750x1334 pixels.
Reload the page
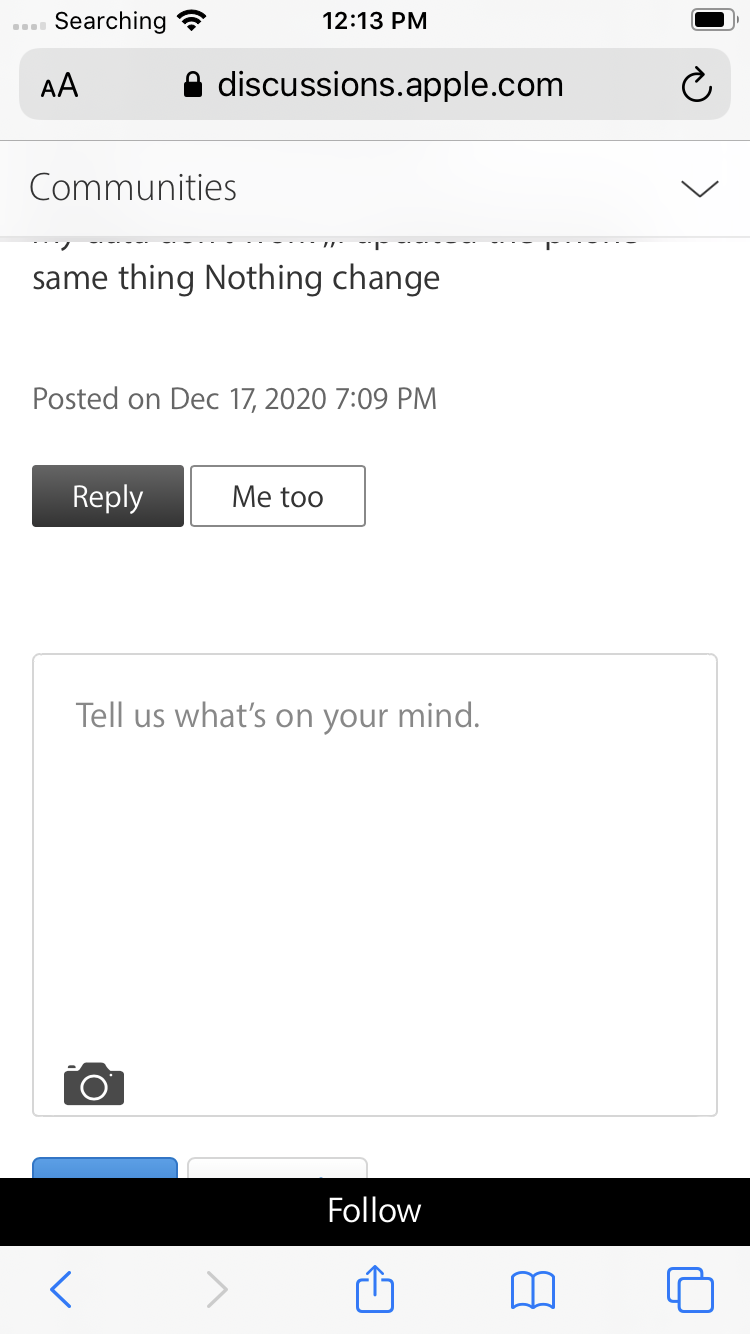696,86
